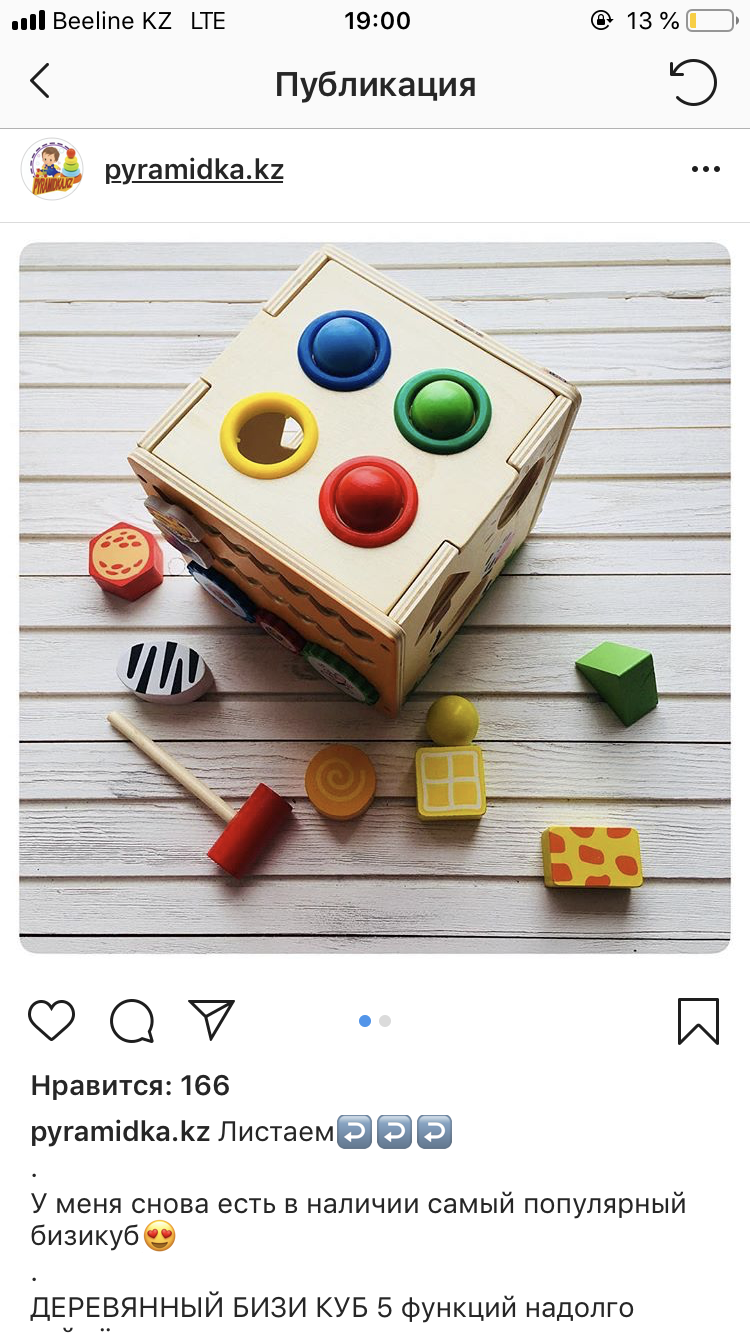The height and width of the screenshot is (1334, 750).
Task: Open the pyramidka.kz profile avatar
Action: pyautogui.click(x=52, y=169)
